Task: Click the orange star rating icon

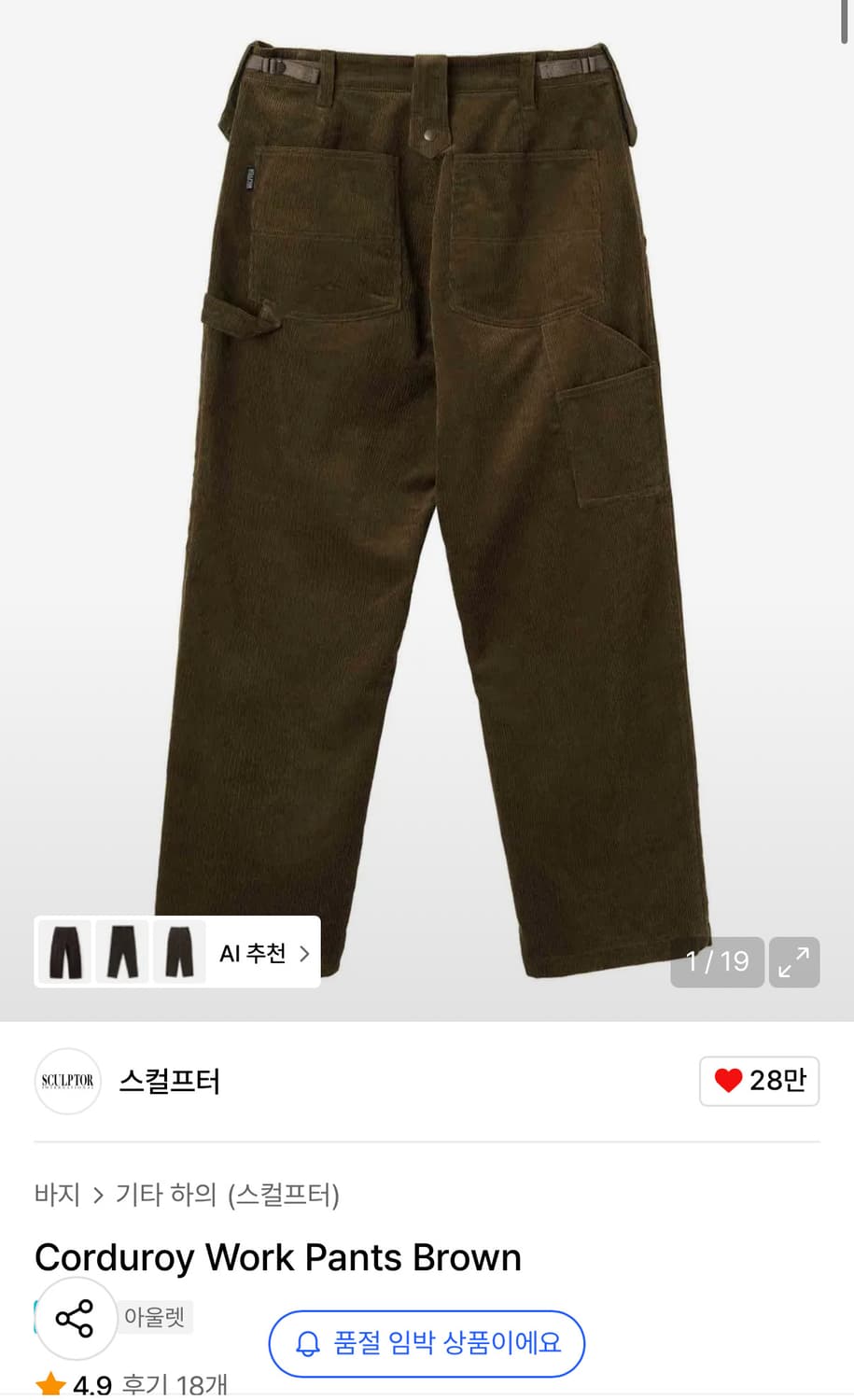Action: [51, 1384]
